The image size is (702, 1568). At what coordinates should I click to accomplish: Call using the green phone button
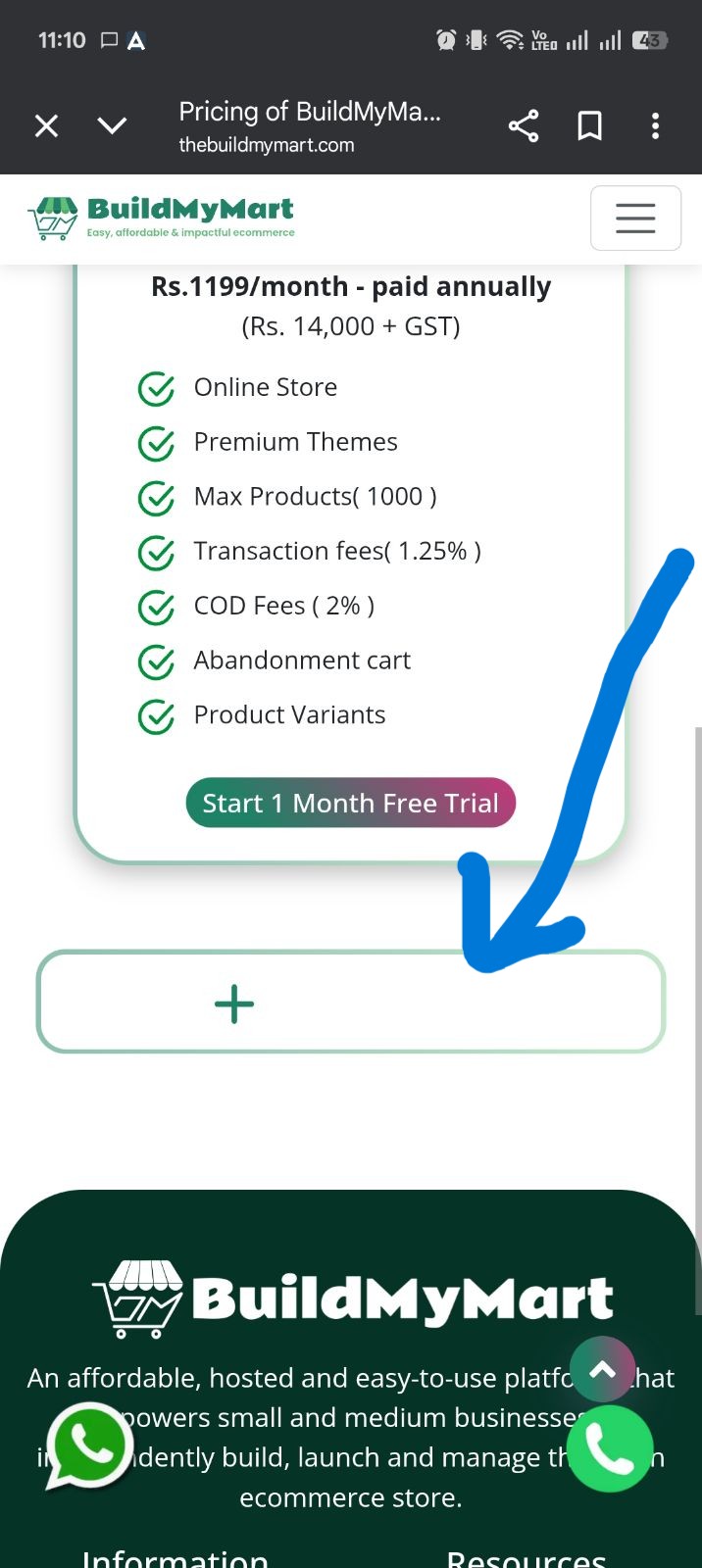point(609,1448)
